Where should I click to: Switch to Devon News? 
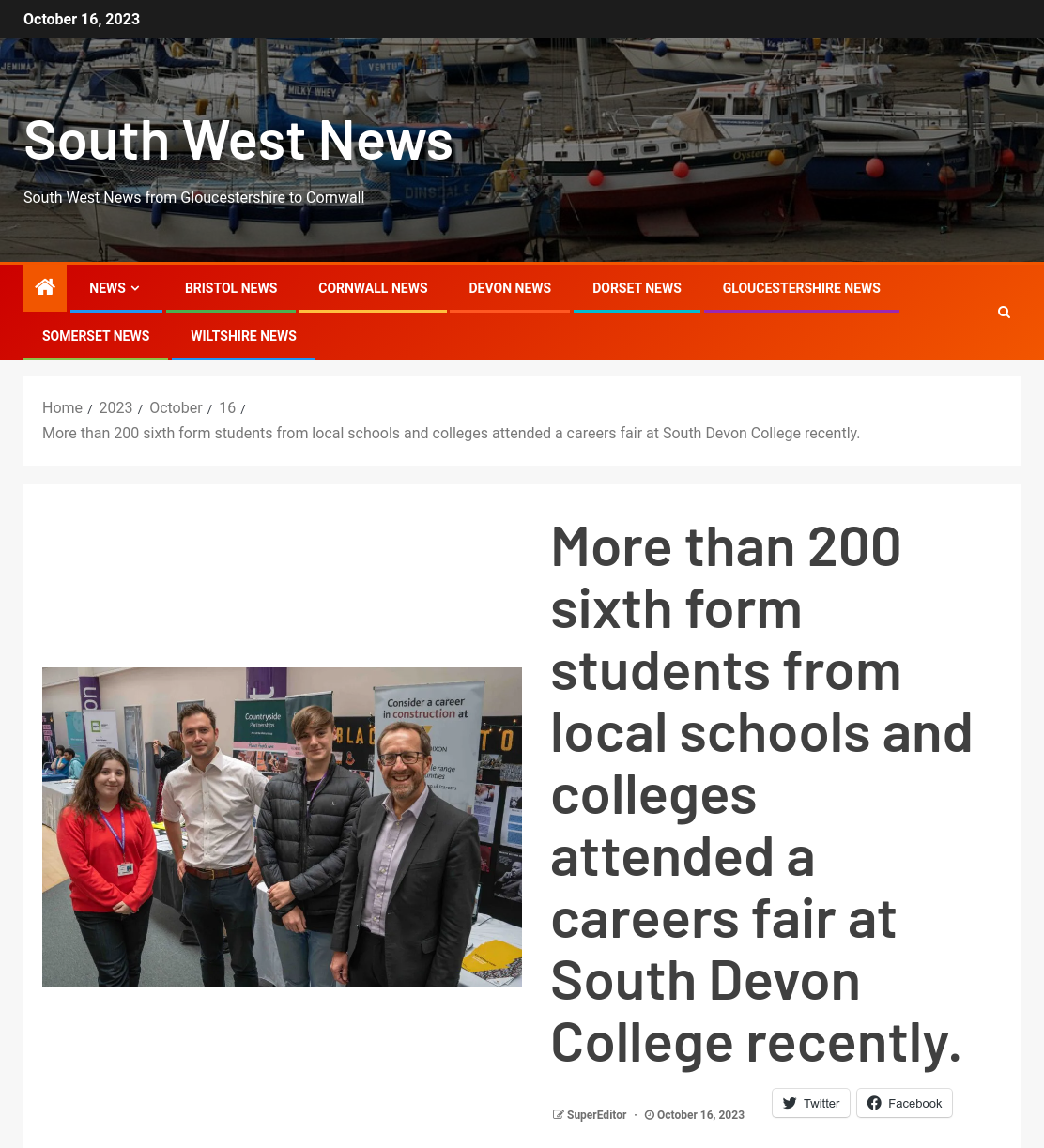point(510,288)
